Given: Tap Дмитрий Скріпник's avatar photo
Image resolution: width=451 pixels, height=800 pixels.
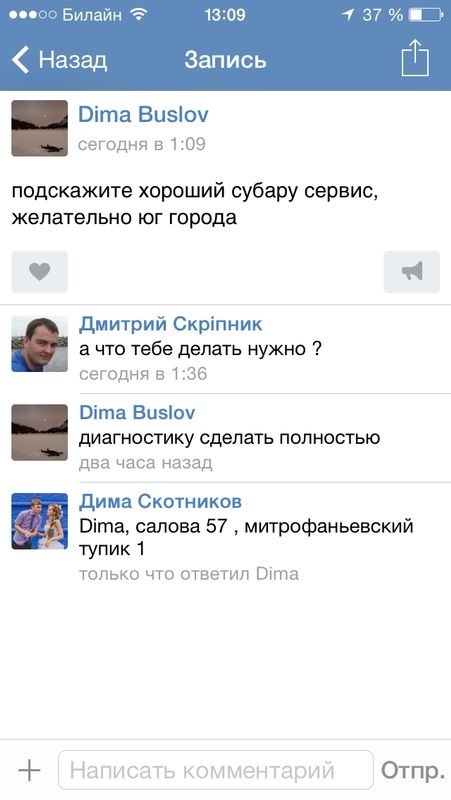Looking at the screenshot, I should click(x=39, y=344).
